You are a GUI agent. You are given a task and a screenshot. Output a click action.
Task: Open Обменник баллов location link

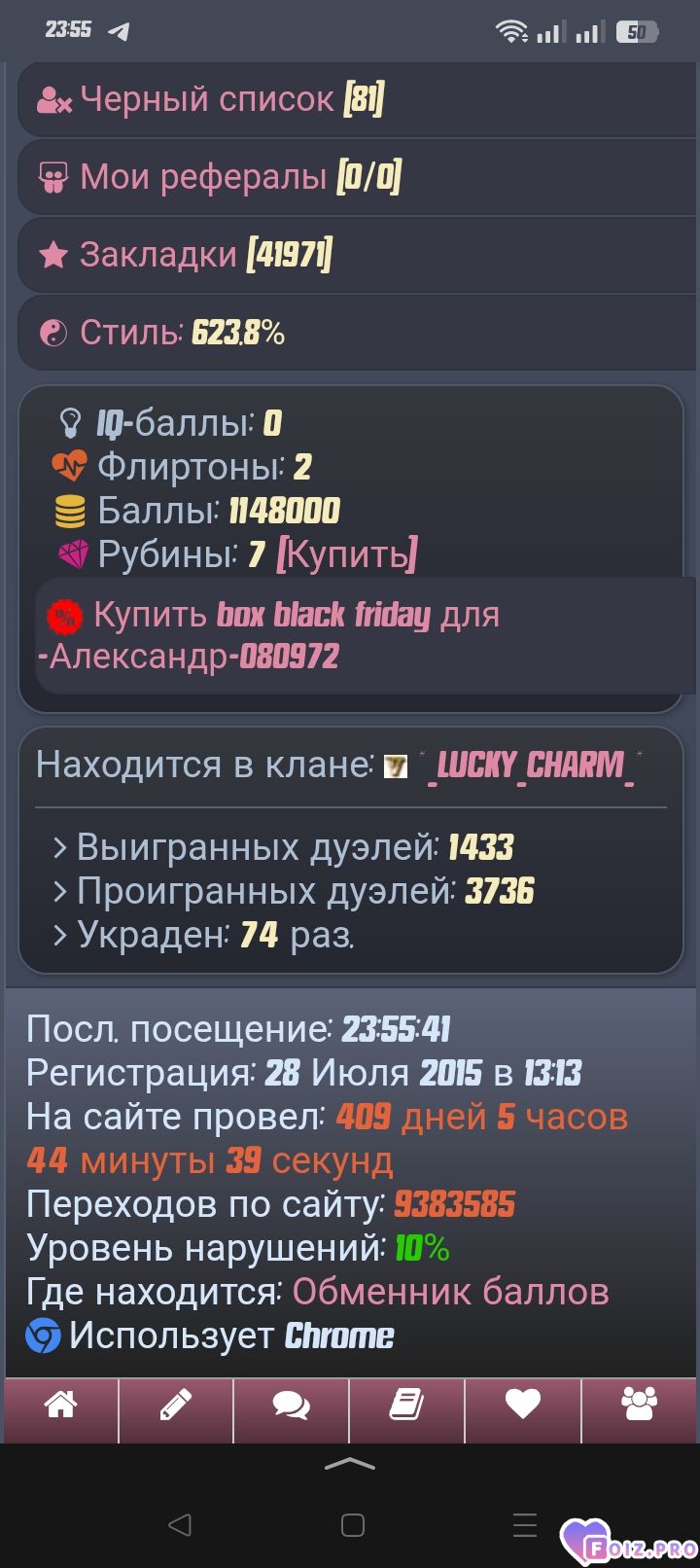click(450, 1293)
